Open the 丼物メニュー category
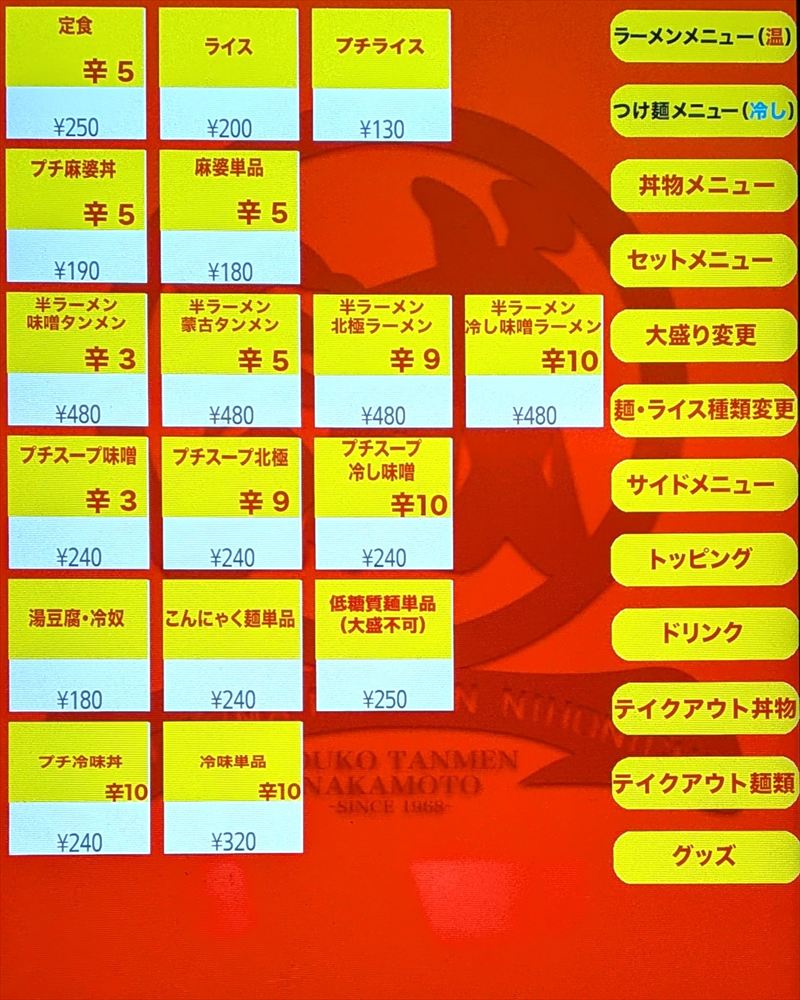The image size is (800, 1000). point(703,186)
